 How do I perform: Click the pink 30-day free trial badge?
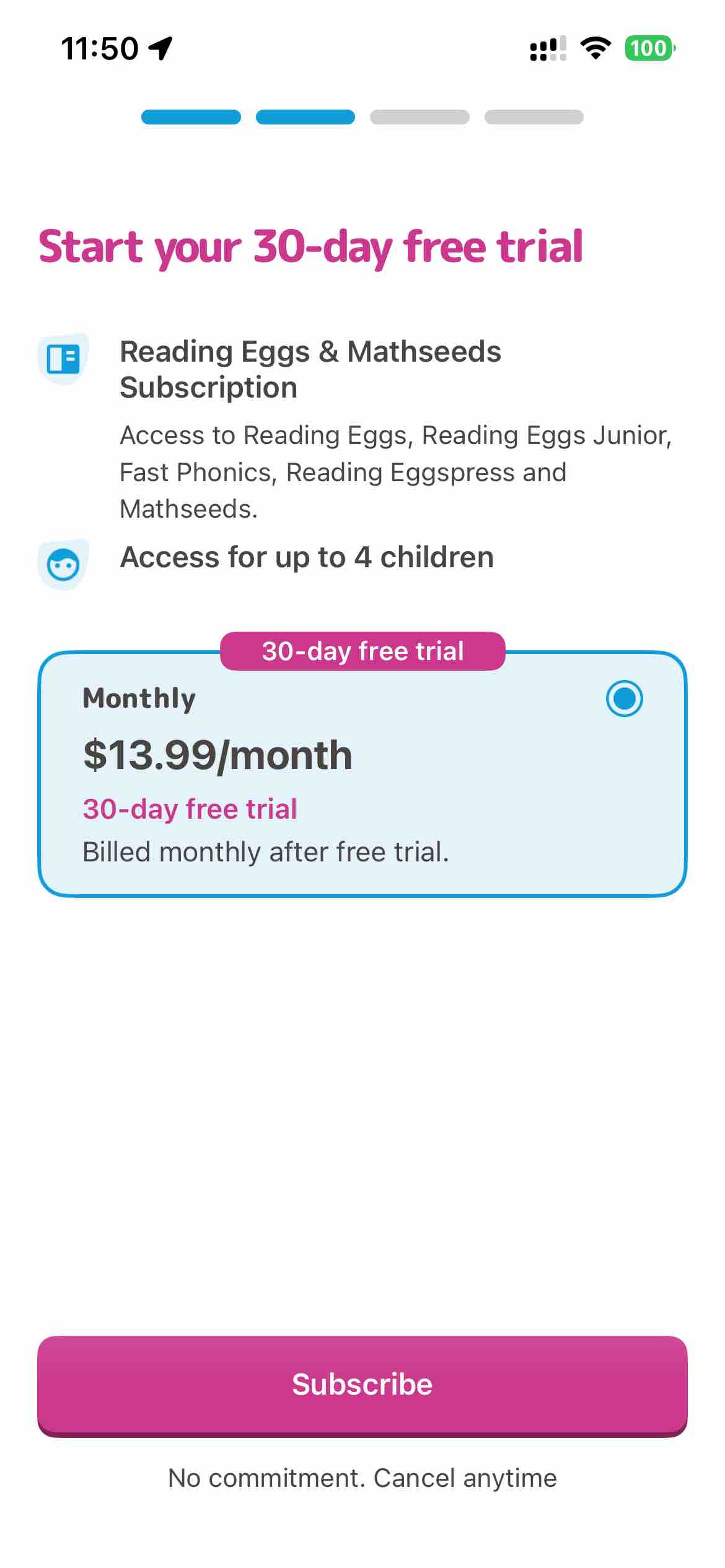(363, 650)
